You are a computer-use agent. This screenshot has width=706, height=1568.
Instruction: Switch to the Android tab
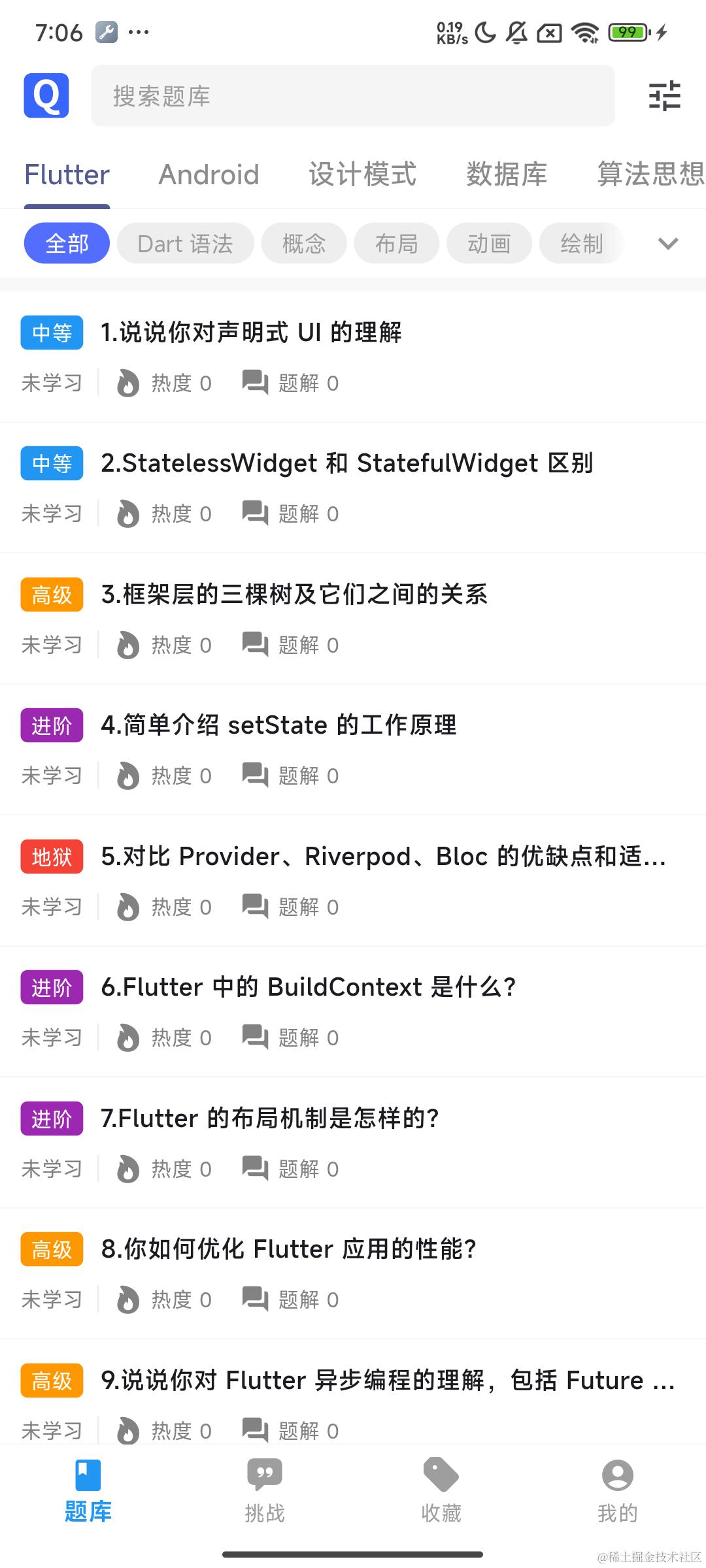(209, 174)
